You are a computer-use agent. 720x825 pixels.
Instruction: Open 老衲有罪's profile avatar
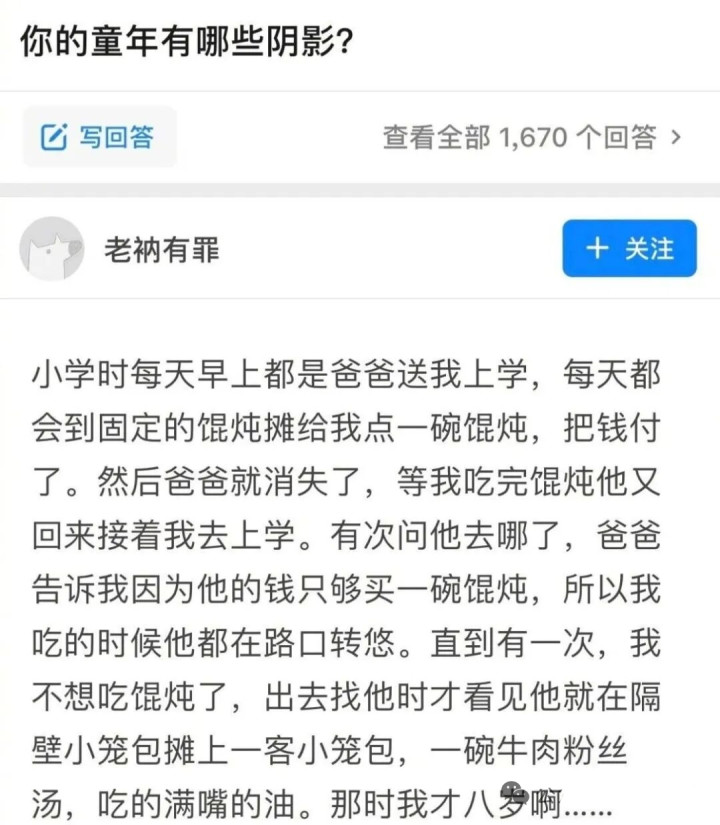pyautogui.click(x=51, y=248)
